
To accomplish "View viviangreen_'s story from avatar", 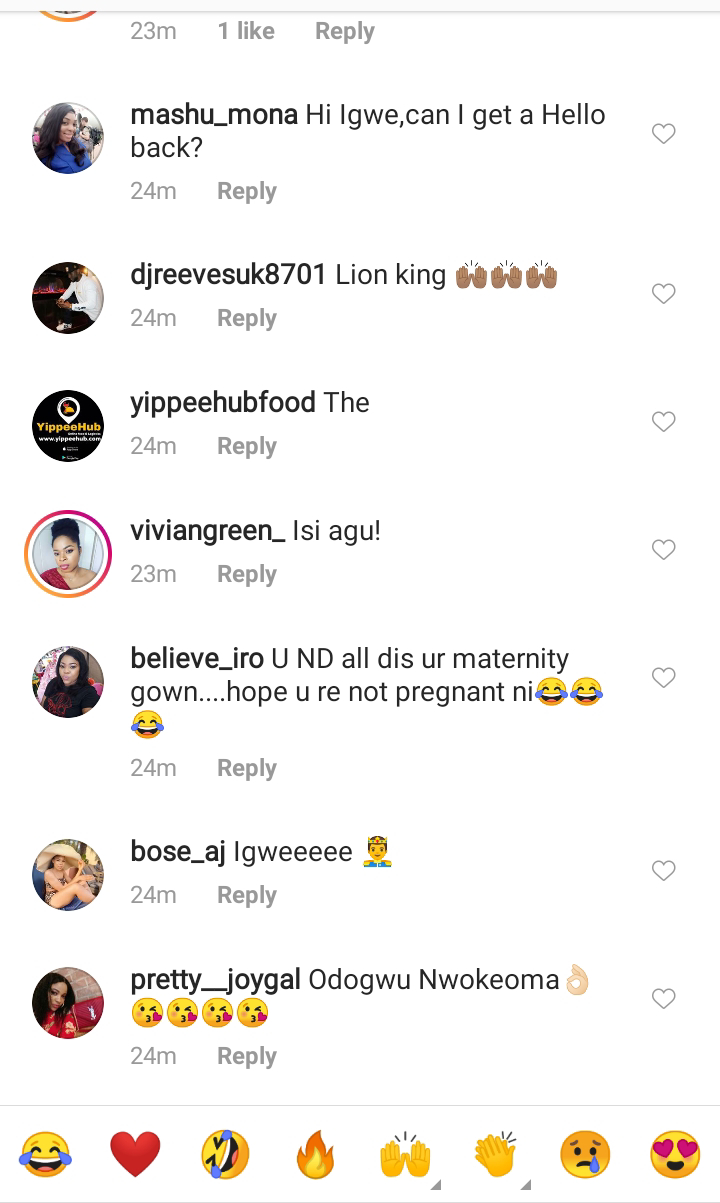I will pos(68,553).
